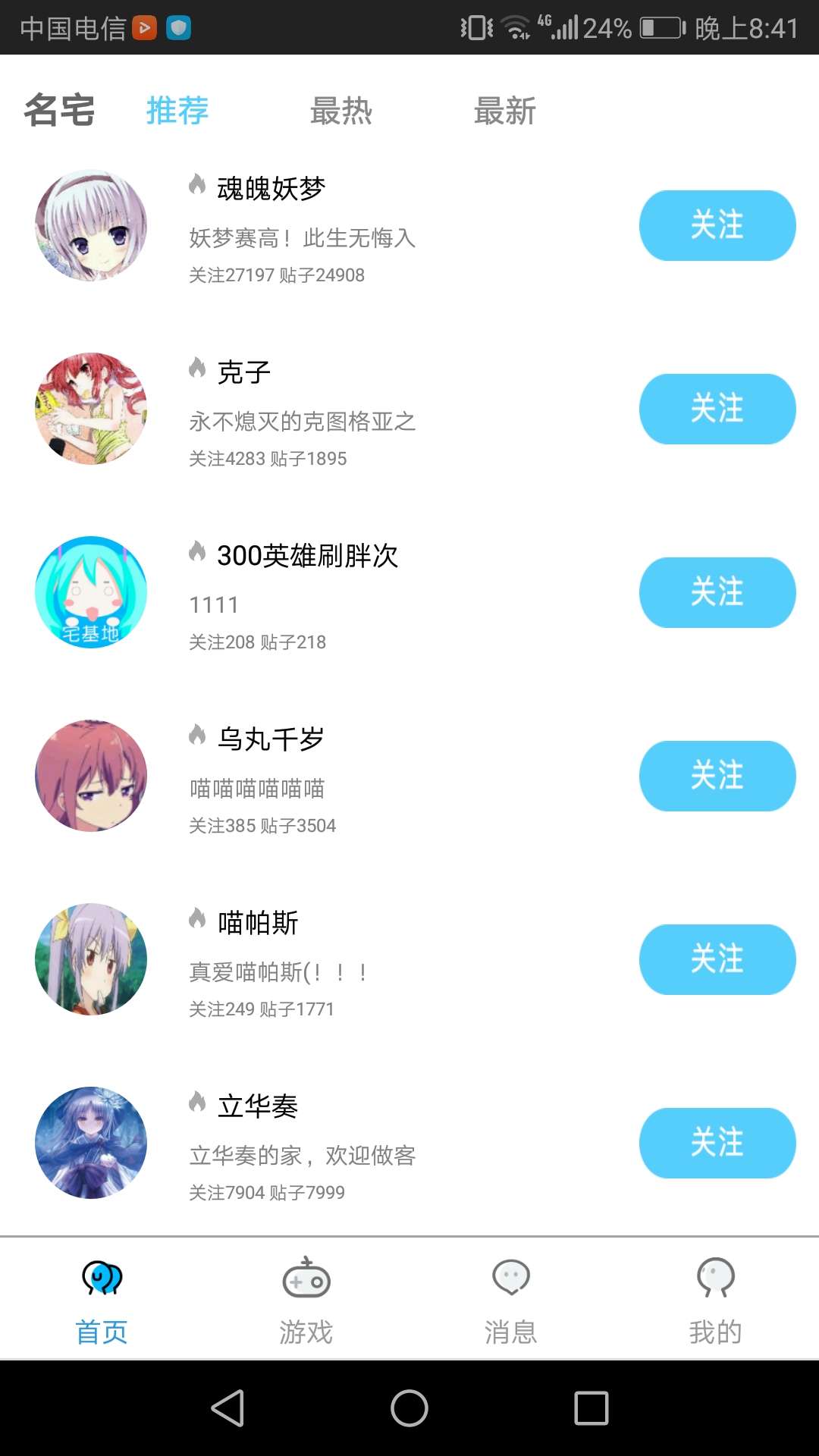Follow 克子 with the 关注 button
The height and width of the screenshot is (1456, 819).
pos(717,409)
